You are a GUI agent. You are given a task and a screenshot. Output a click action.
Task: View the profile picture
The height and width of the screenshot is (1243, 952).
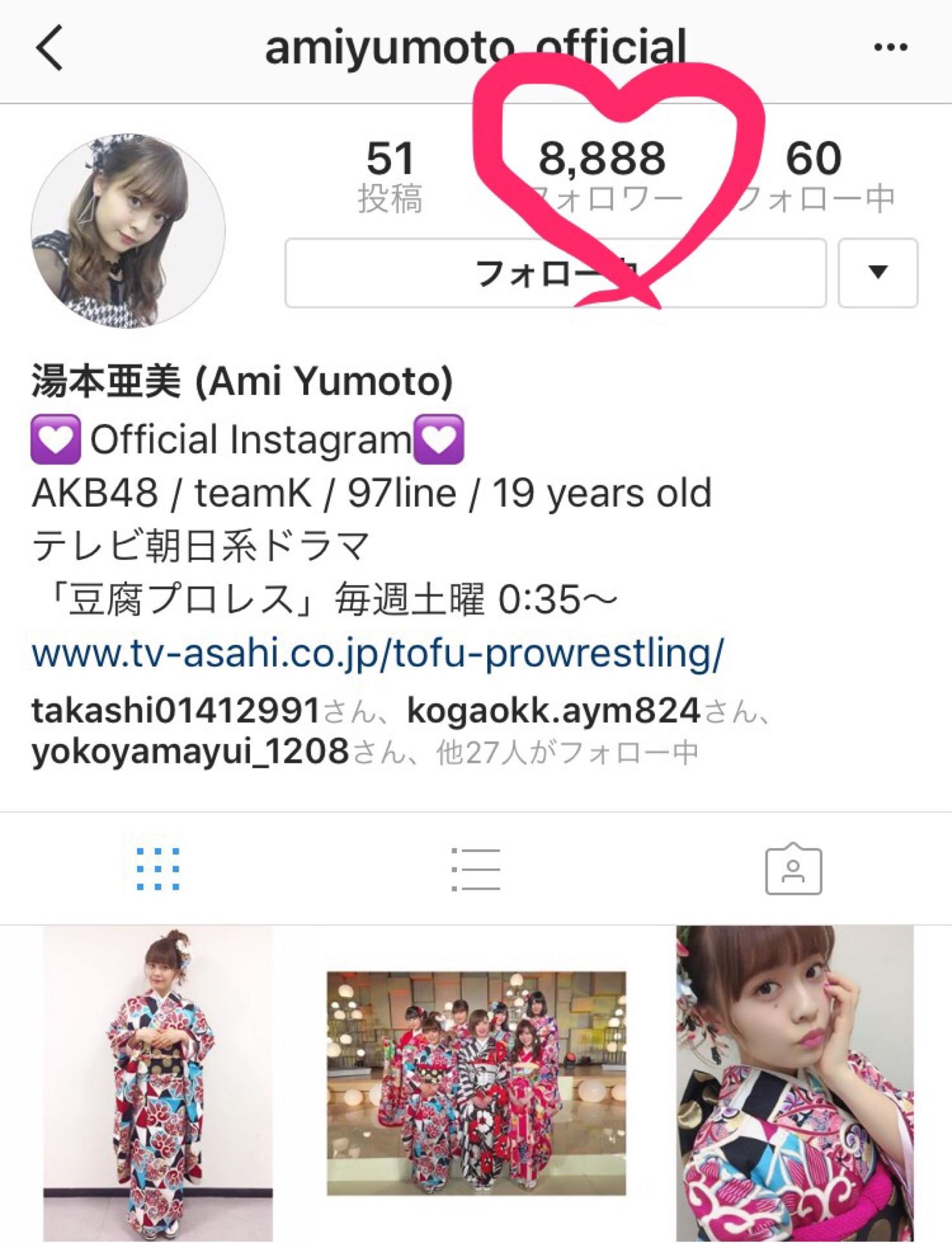pyautogui.click(x=128, y=231)
